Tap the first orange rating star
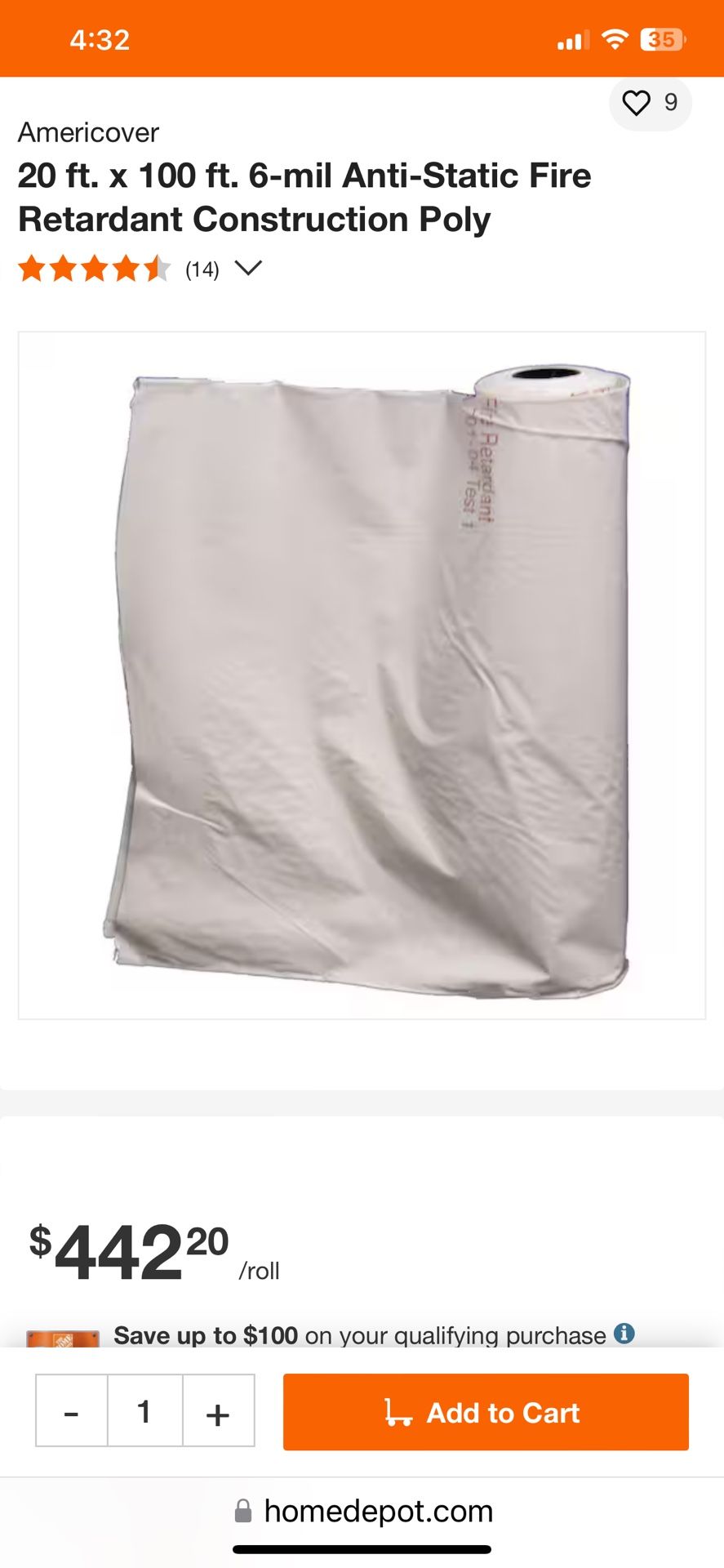Screen dimensions: 724x1568 33,268
